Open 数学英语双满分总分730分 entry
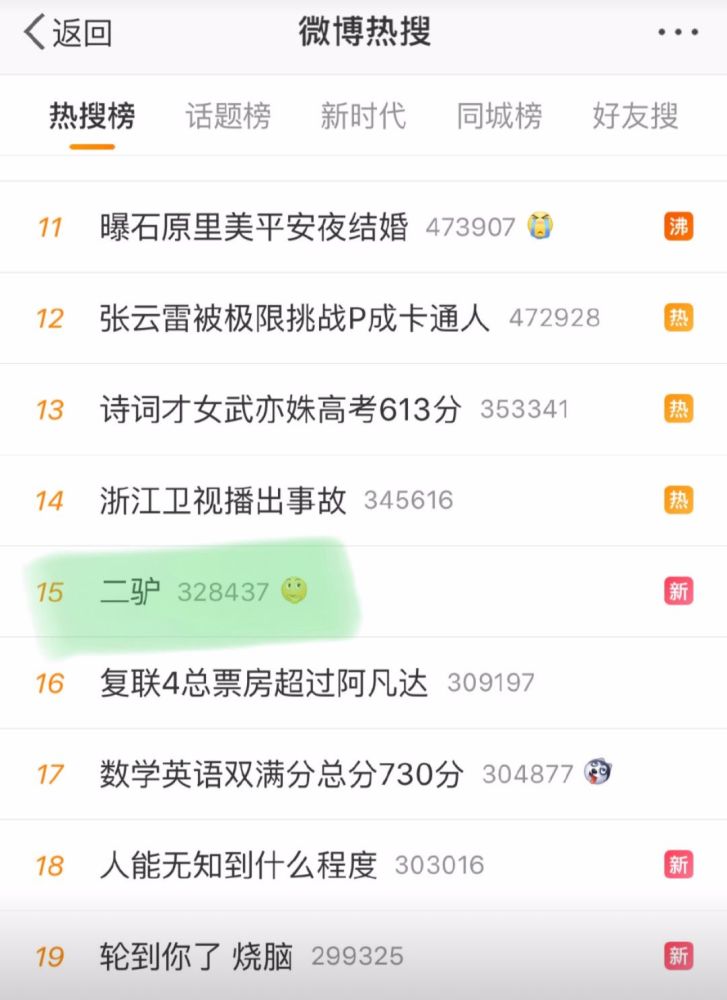 [281, 774]
